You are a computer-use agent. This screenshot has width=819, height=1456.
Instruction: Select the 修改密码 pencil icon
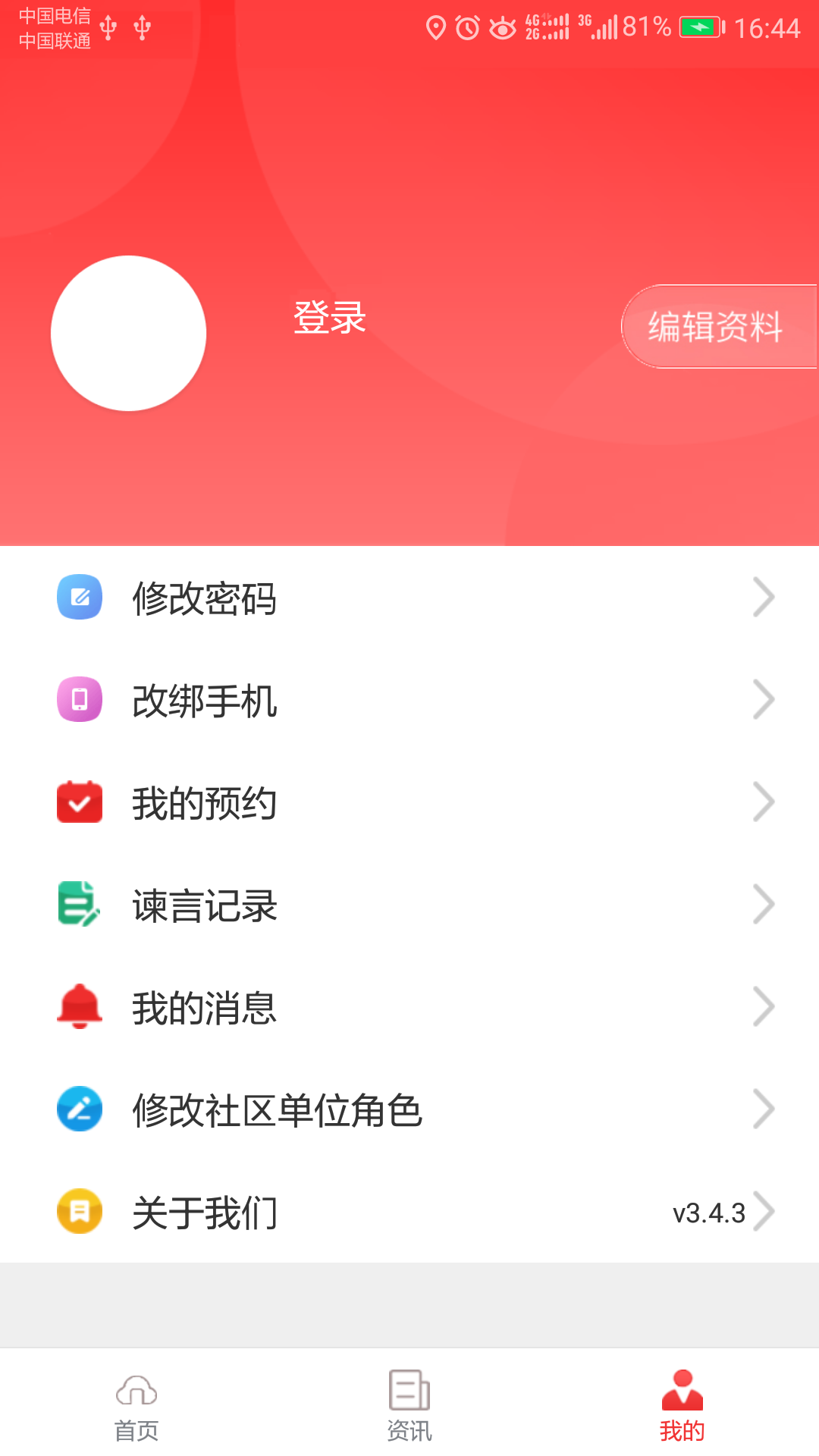(79, 598)
